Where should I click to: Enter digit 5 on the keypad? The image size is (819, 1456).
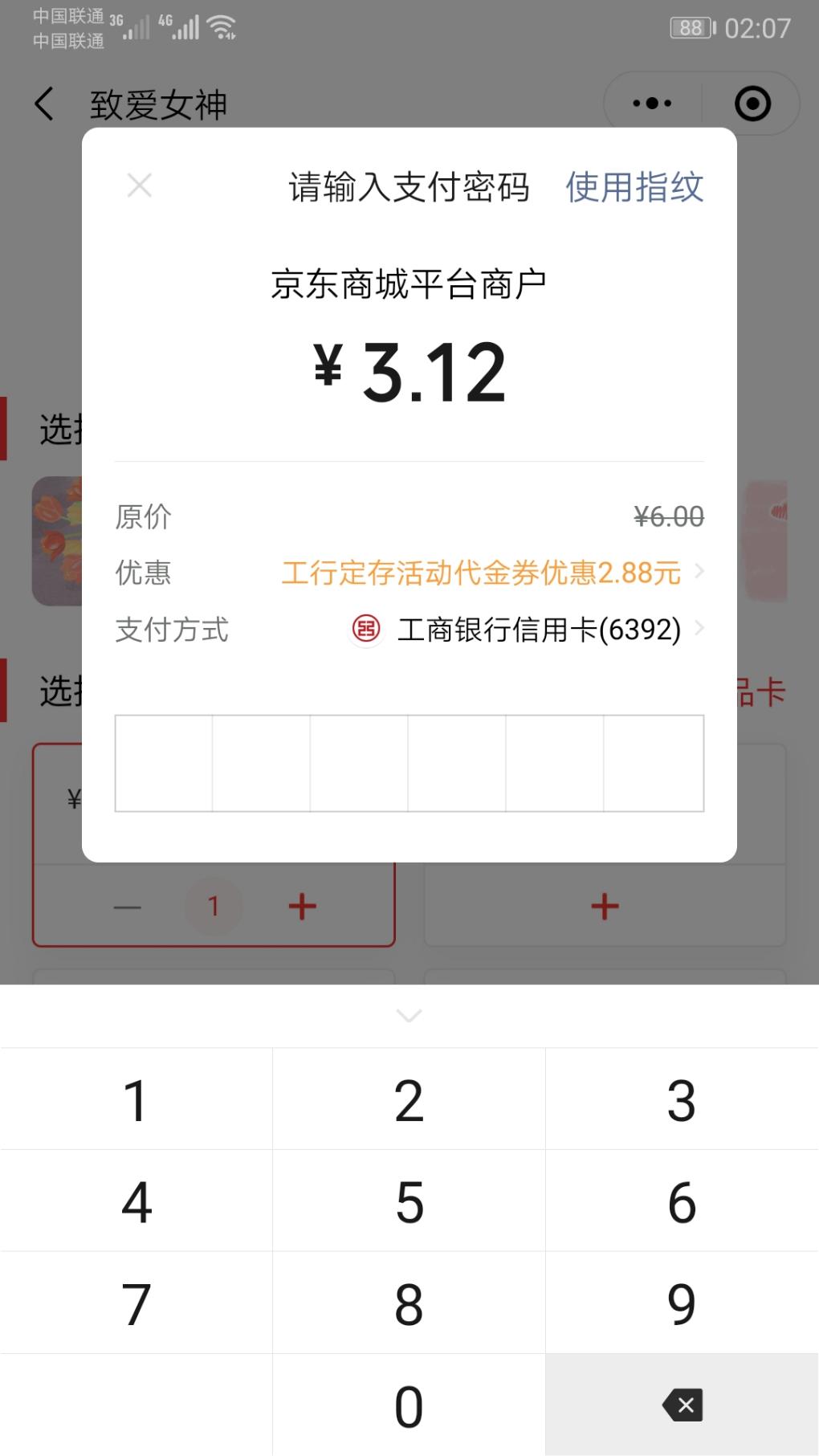tap(409, 1201)
